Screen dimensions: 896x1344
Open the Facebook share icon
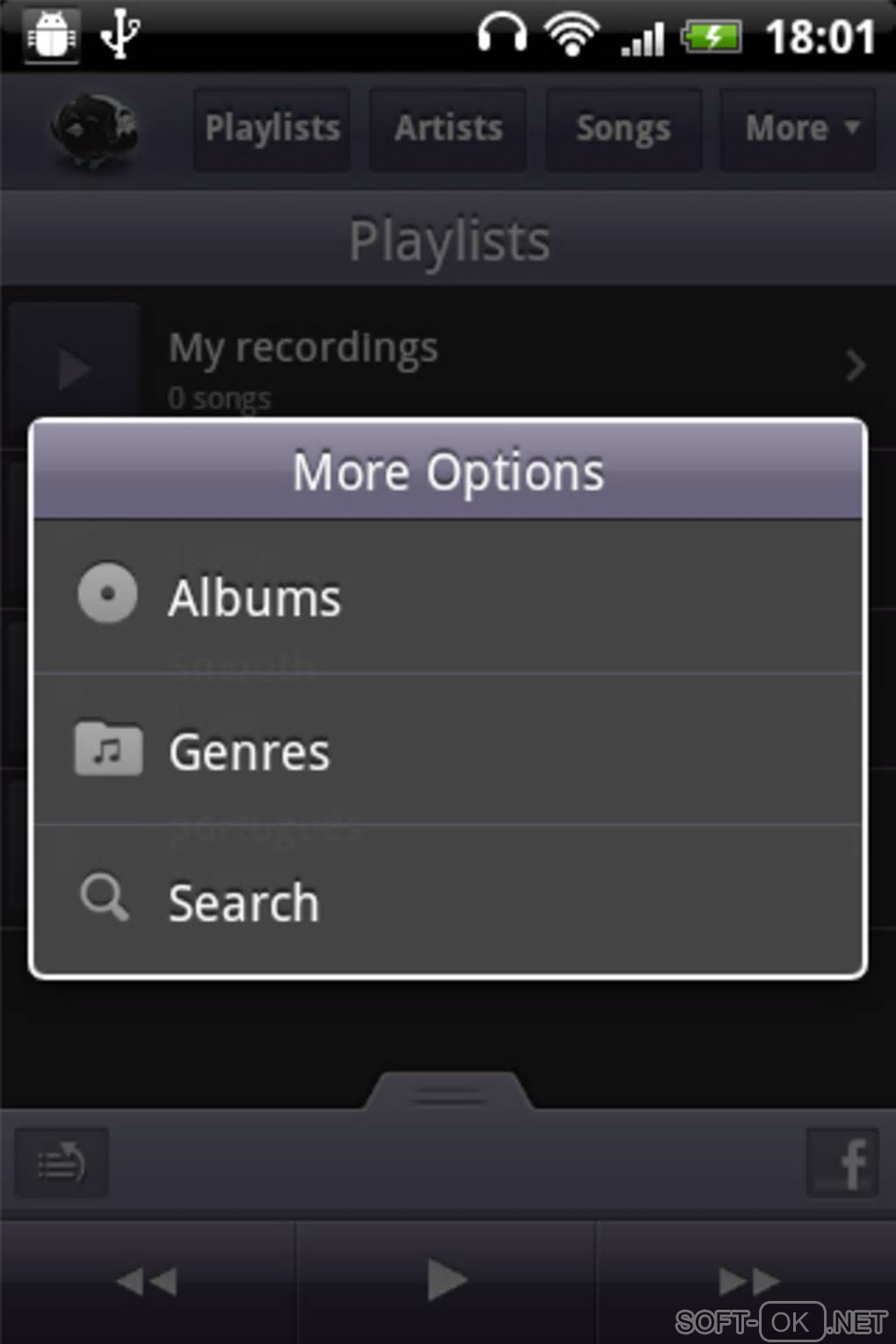click(843, 1163)
